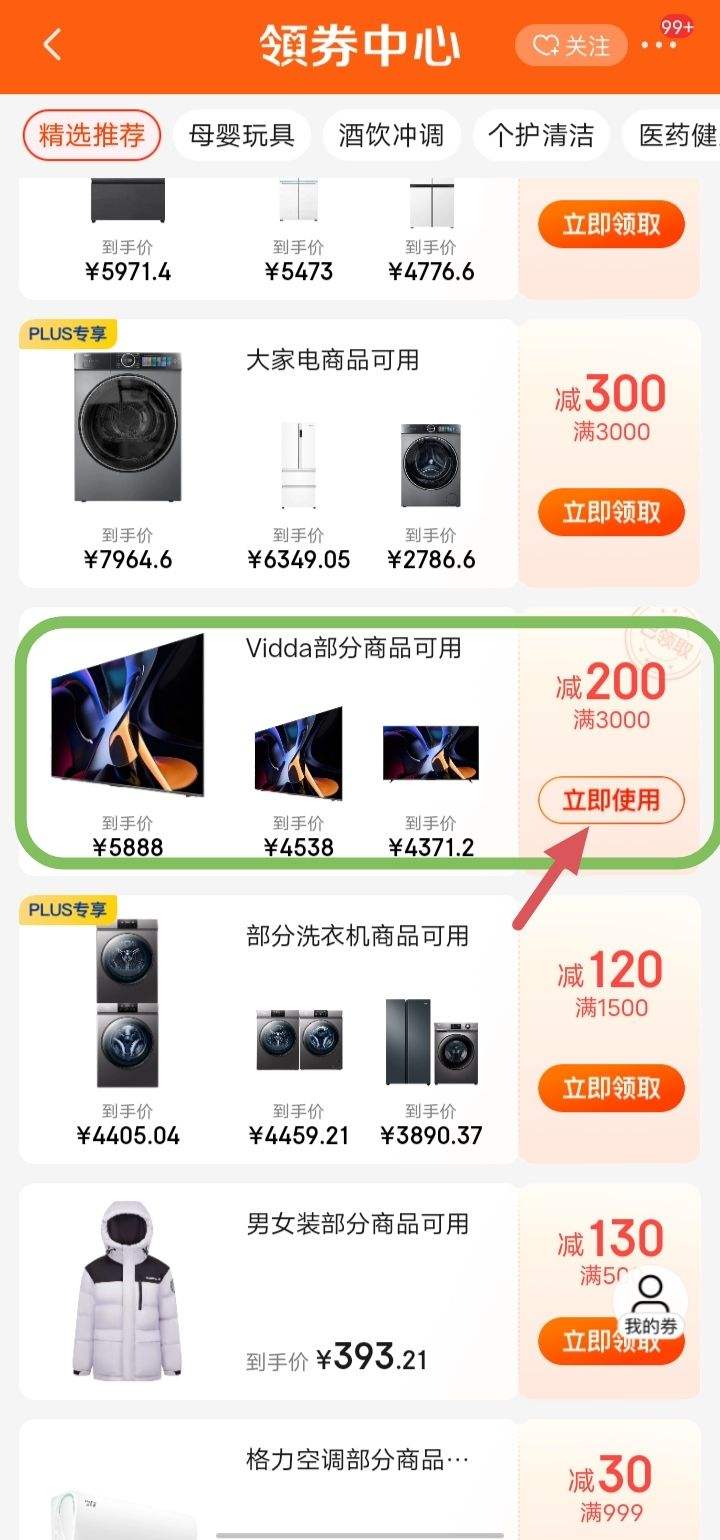Open the three-dot more options menu

tap(659, 47)
